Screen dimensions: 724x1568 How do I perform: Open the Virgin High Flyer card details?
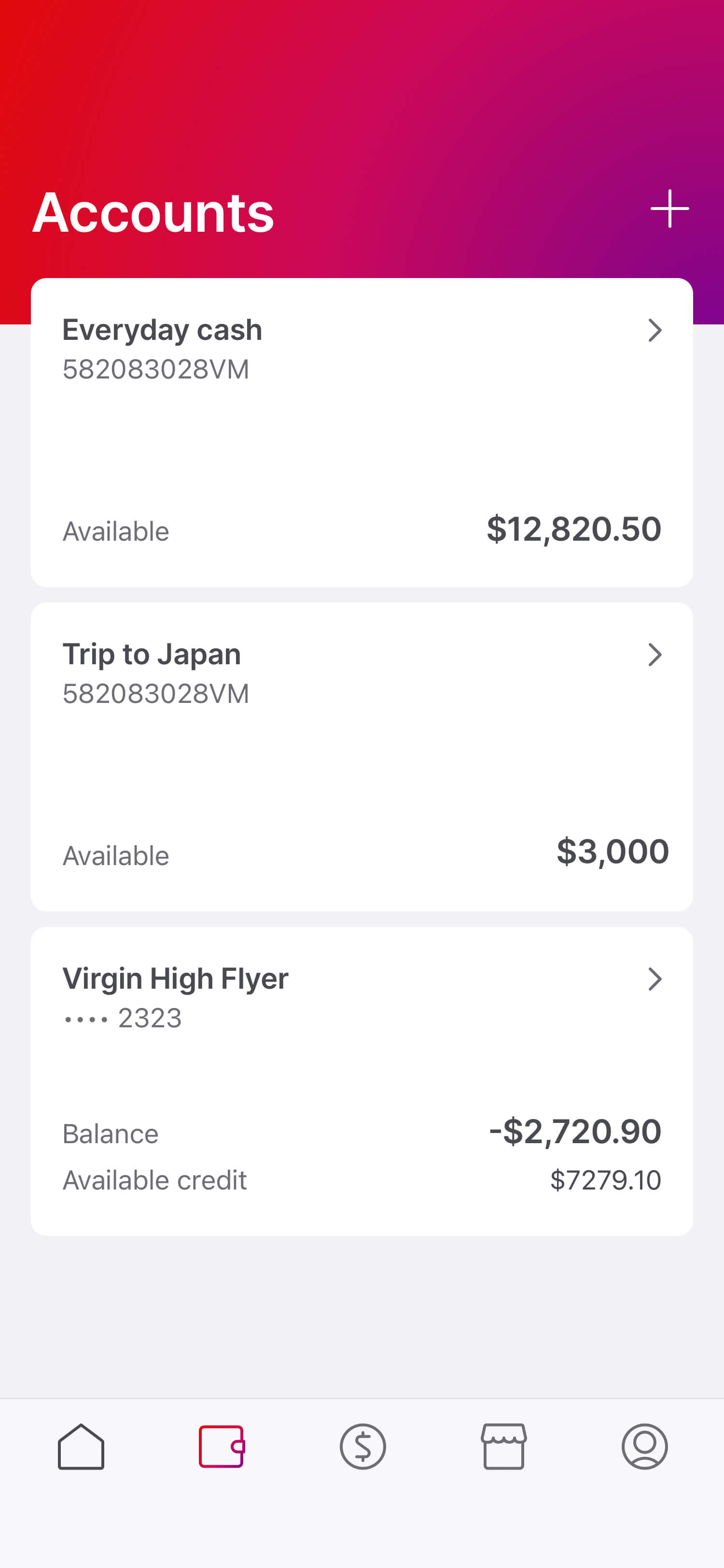(x=362, y=1081)
